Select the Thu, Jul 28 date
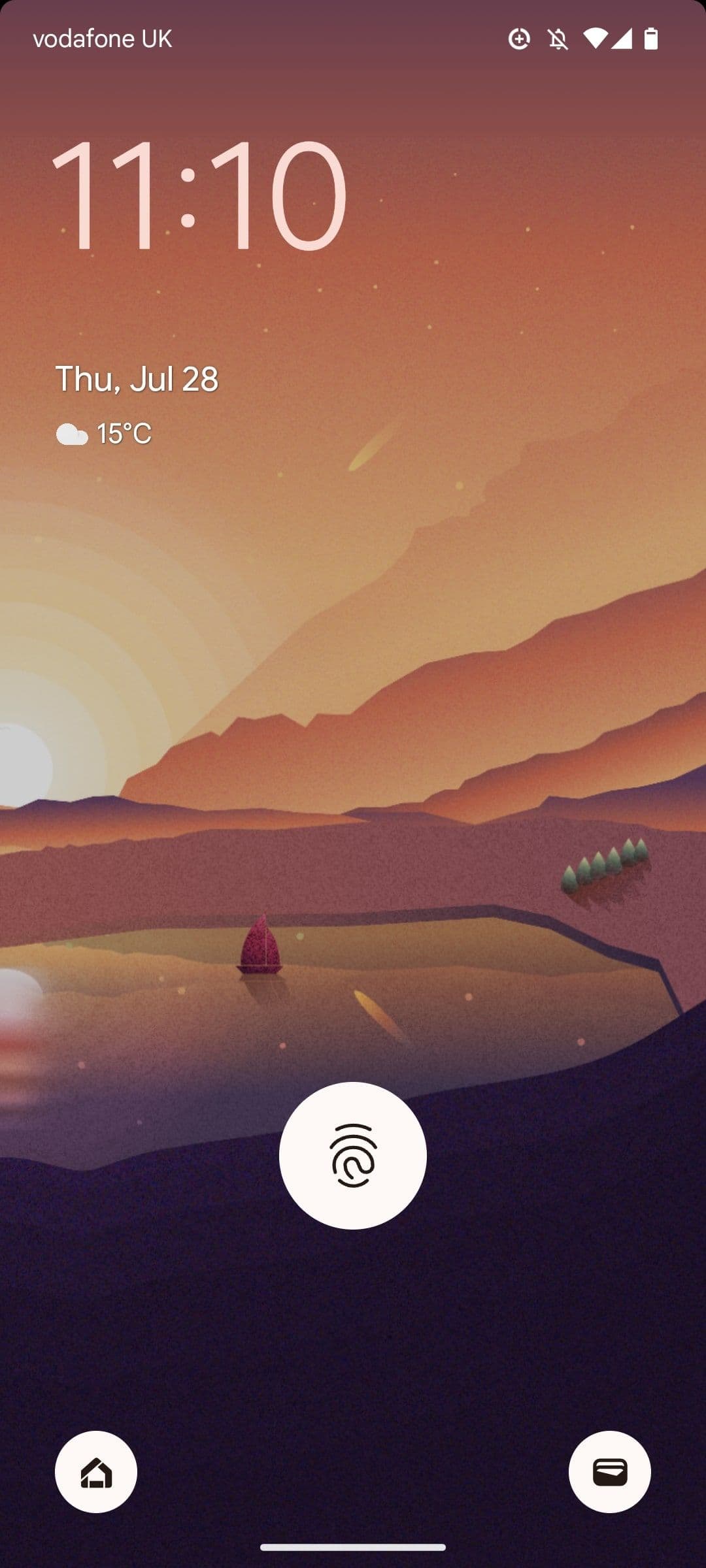Screen dimensions: 706x1568 tap(136, 378)
